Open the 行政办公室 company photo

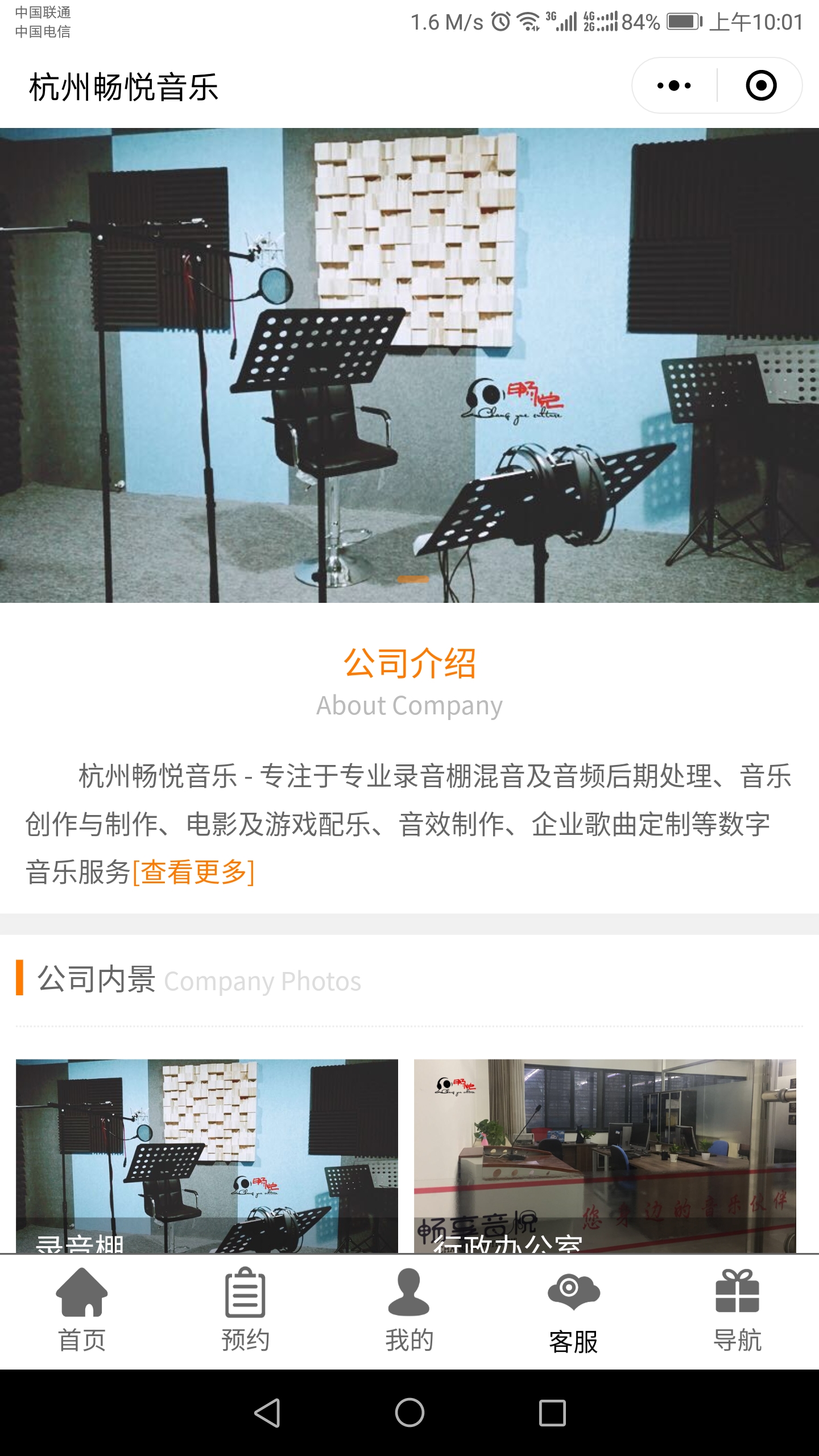tap(605, 1155)
